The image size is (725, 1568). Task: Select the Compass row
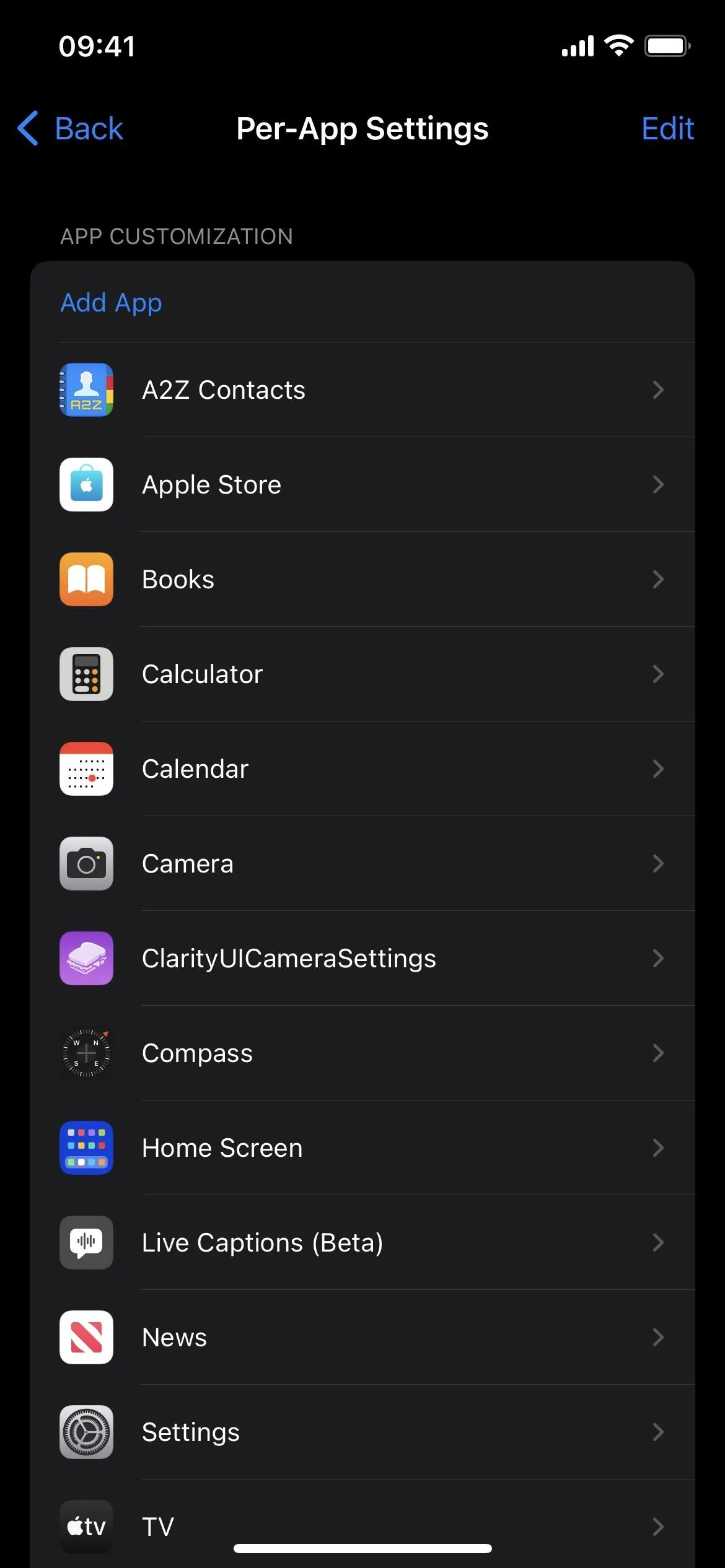pos(362,1053)
